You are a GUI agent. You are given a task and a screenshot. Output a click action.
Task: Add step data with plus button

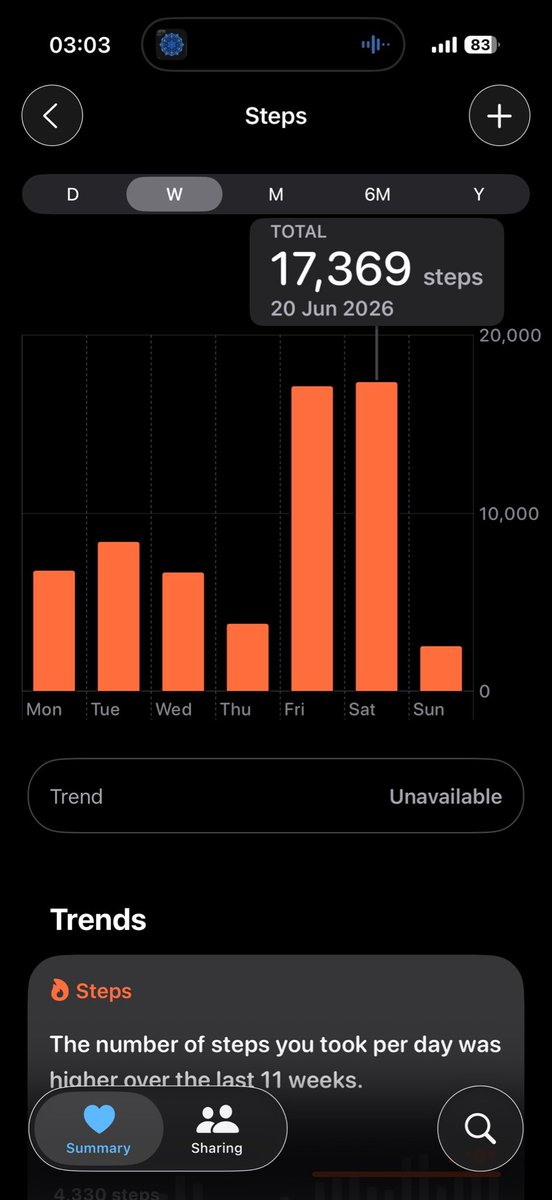(x=499, y=116)
